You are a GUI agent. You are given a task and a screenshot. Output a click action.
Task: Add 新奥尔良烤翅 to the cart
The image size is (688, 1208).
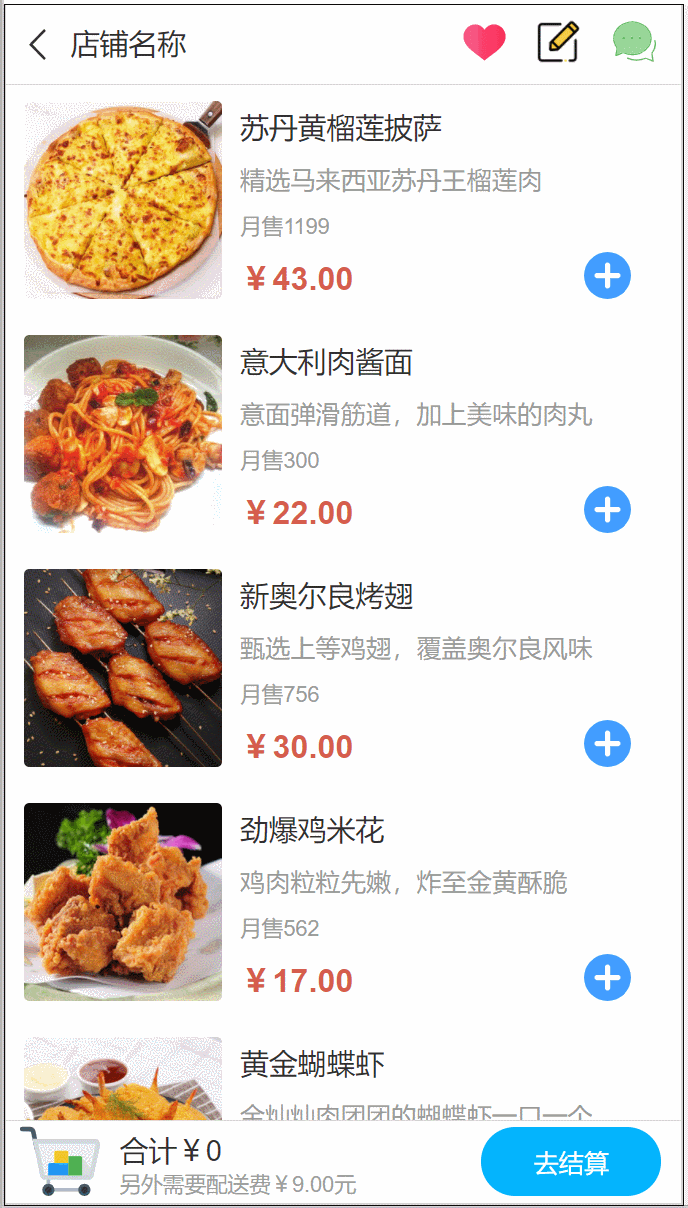tap(607, 744)
